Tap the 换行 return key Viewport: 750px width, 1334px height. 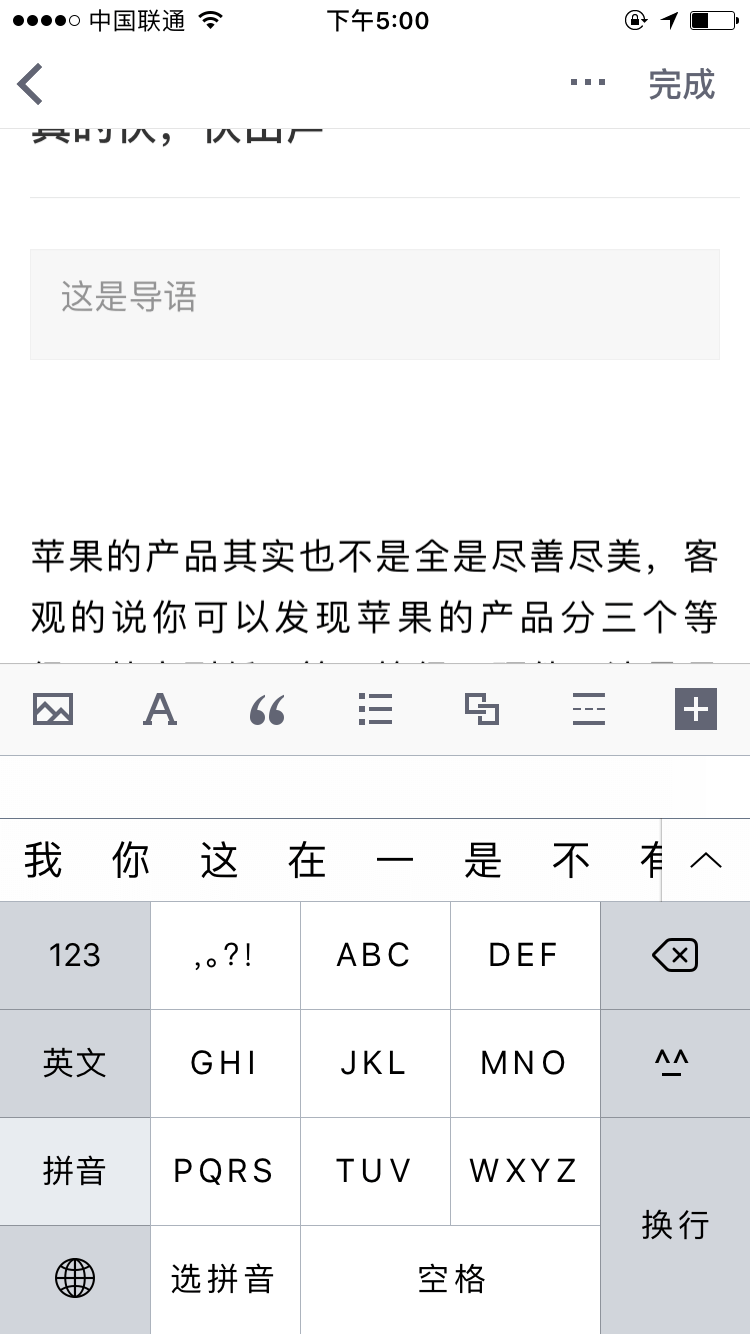pyautogui.click(x=675, y=1225)
